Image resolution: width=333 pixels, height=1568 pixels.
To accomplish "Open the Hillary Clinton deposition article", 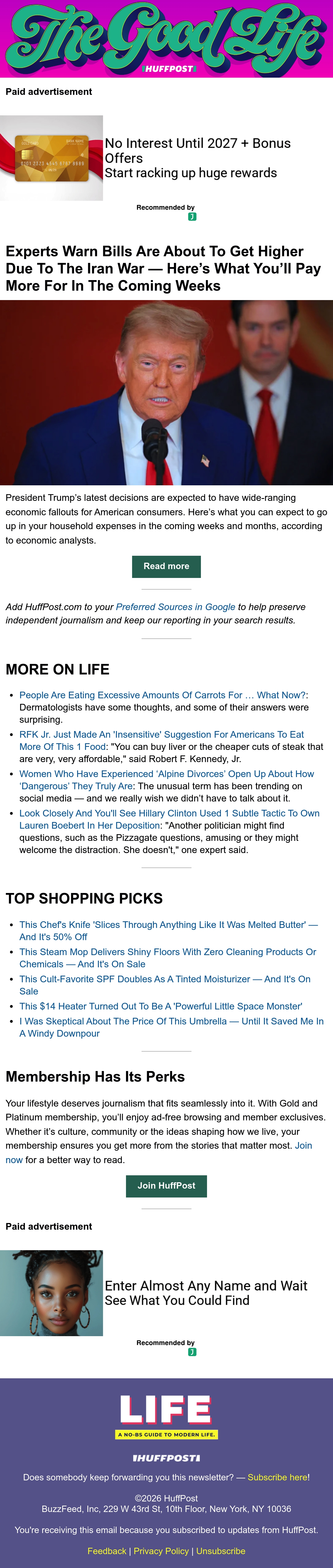I will [169, 819].
